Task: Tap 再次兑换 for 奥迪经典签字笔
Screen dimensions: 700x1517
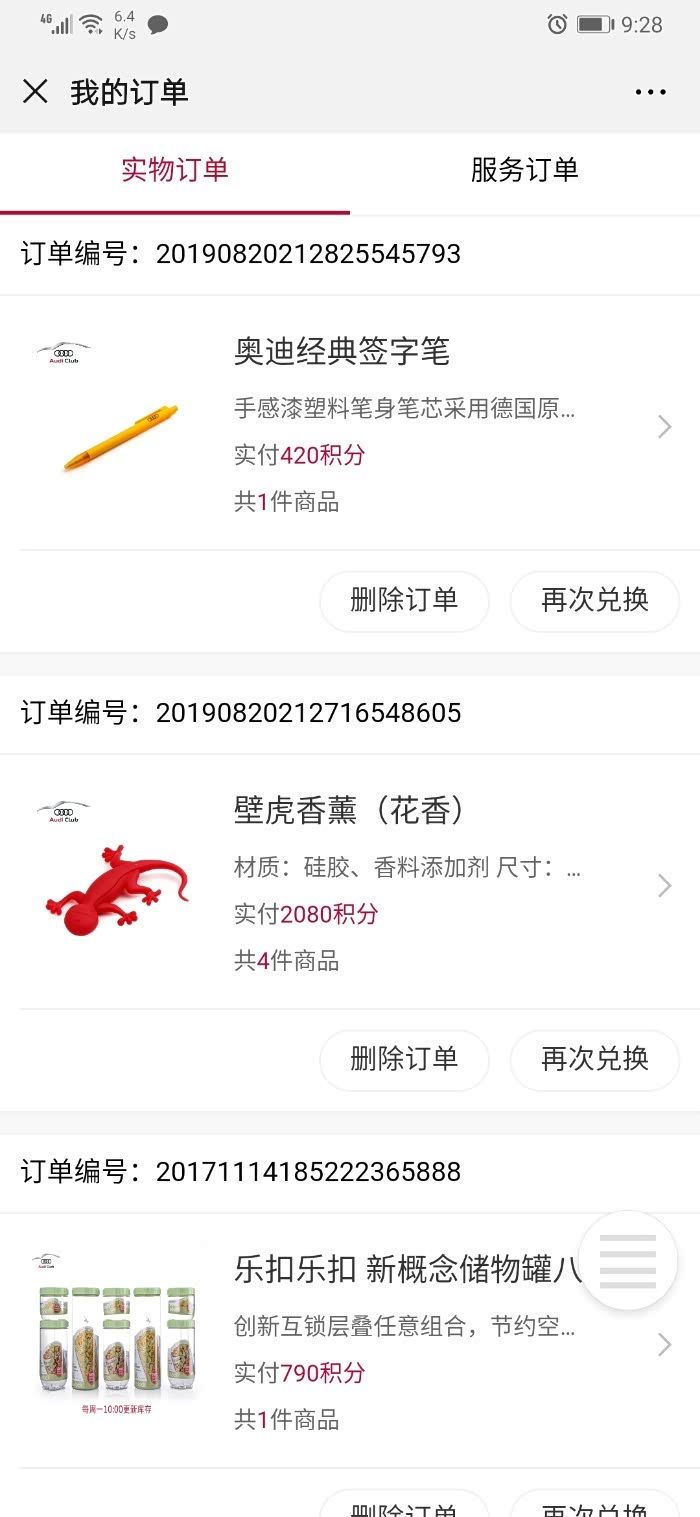Action: pos(594,600)
